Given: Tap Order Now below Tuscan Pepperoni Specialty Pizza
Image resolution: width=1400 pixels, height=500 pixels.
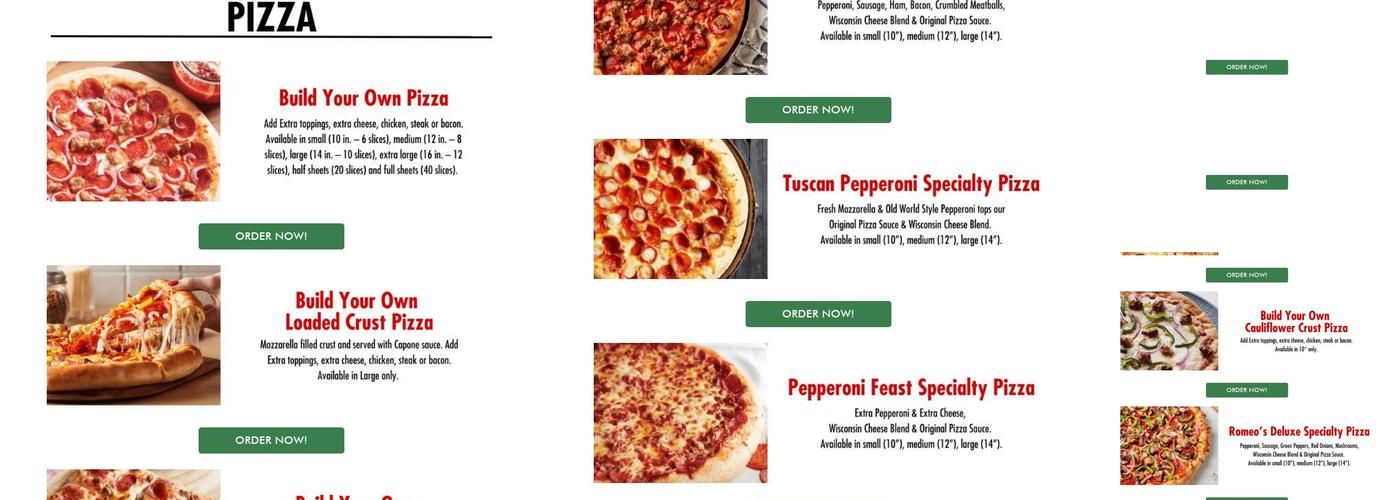Looking at the screenshot, I should [x=818, y=314].
